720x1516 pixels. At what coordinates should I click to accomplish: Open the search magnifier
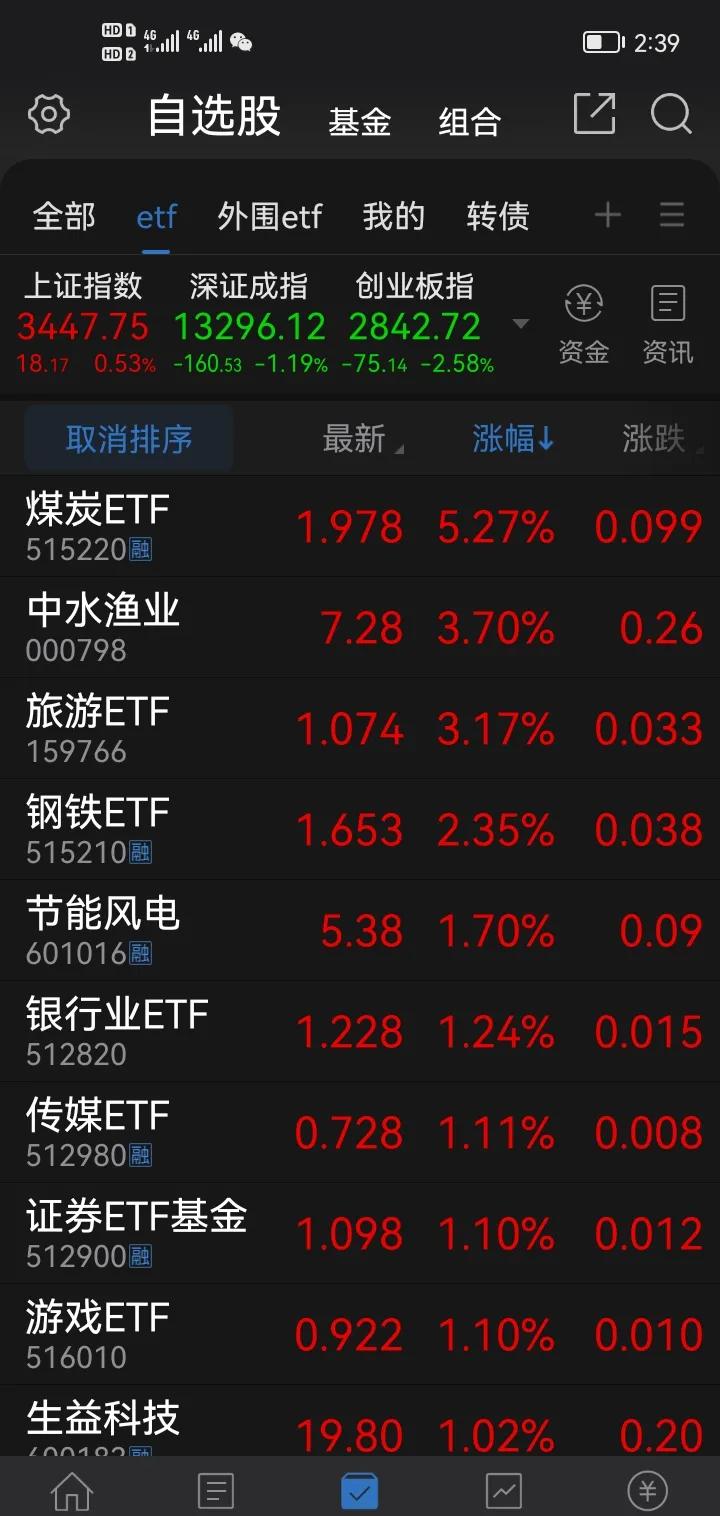671,114
